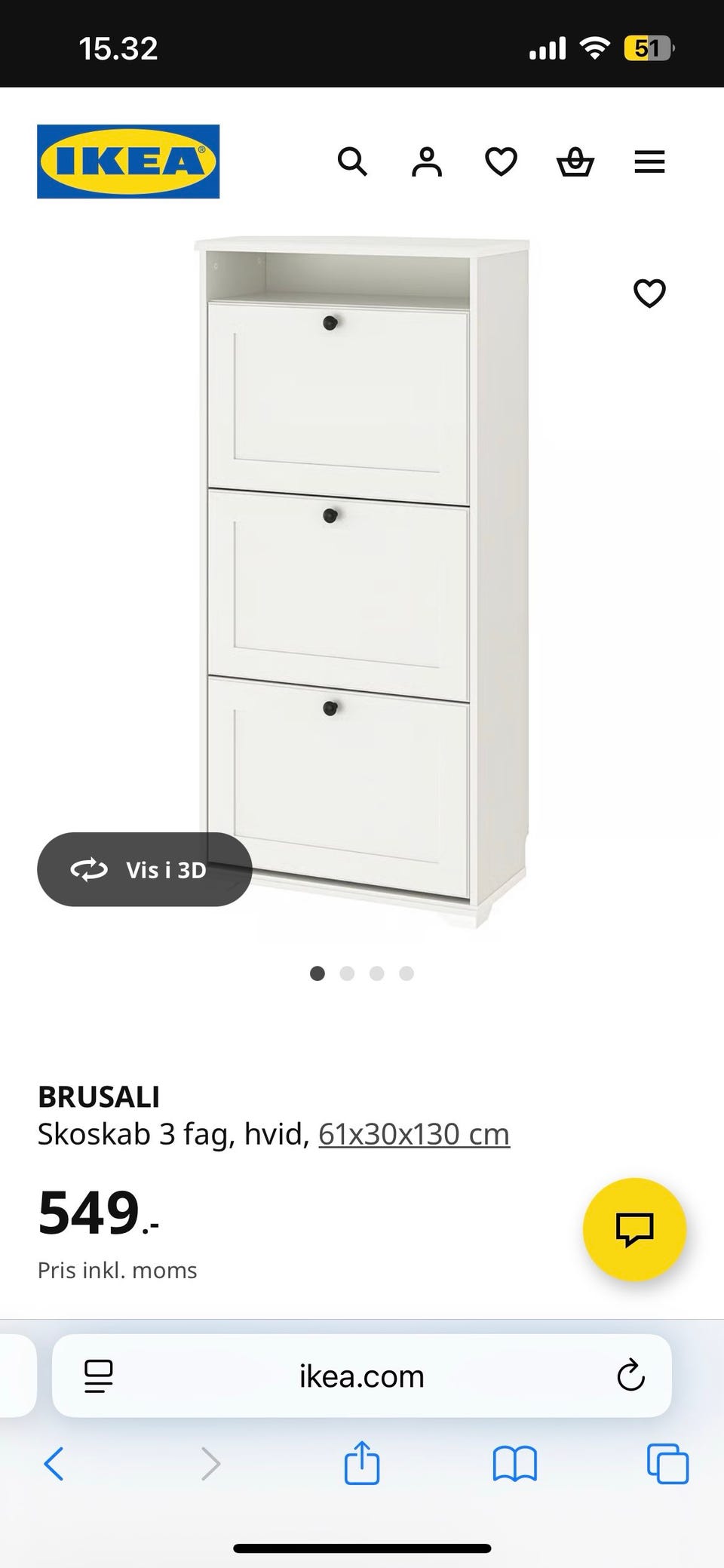Screen dimensions: 724x1568
Task: Open the shopping basket
Action: tap(575, 161)
